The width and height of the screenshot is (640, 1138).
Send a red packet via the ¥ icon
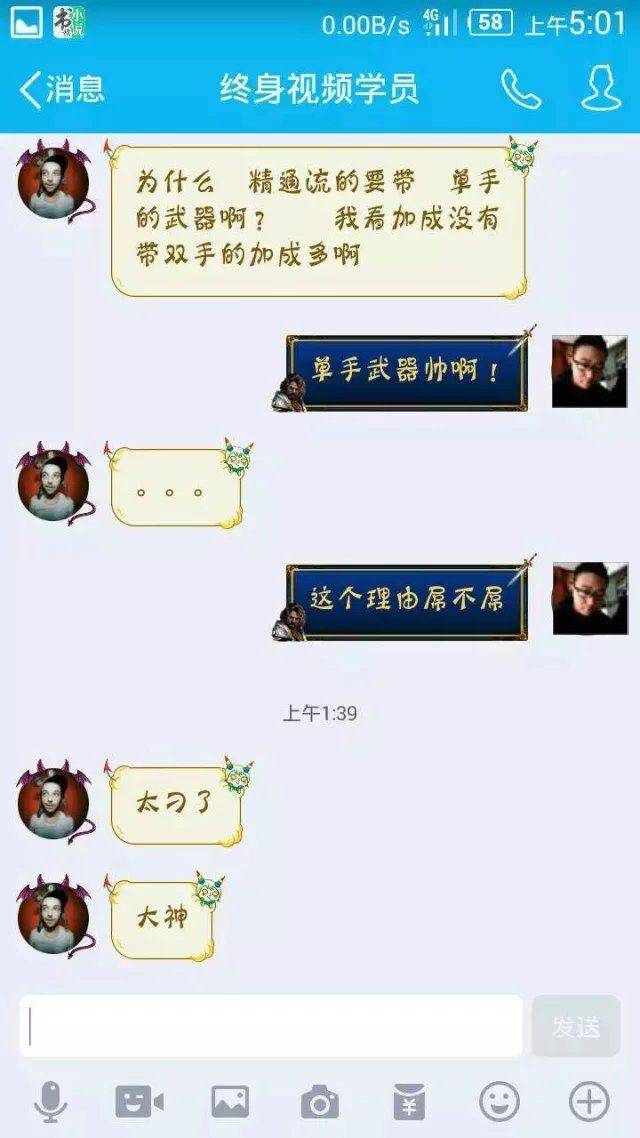409,1102
